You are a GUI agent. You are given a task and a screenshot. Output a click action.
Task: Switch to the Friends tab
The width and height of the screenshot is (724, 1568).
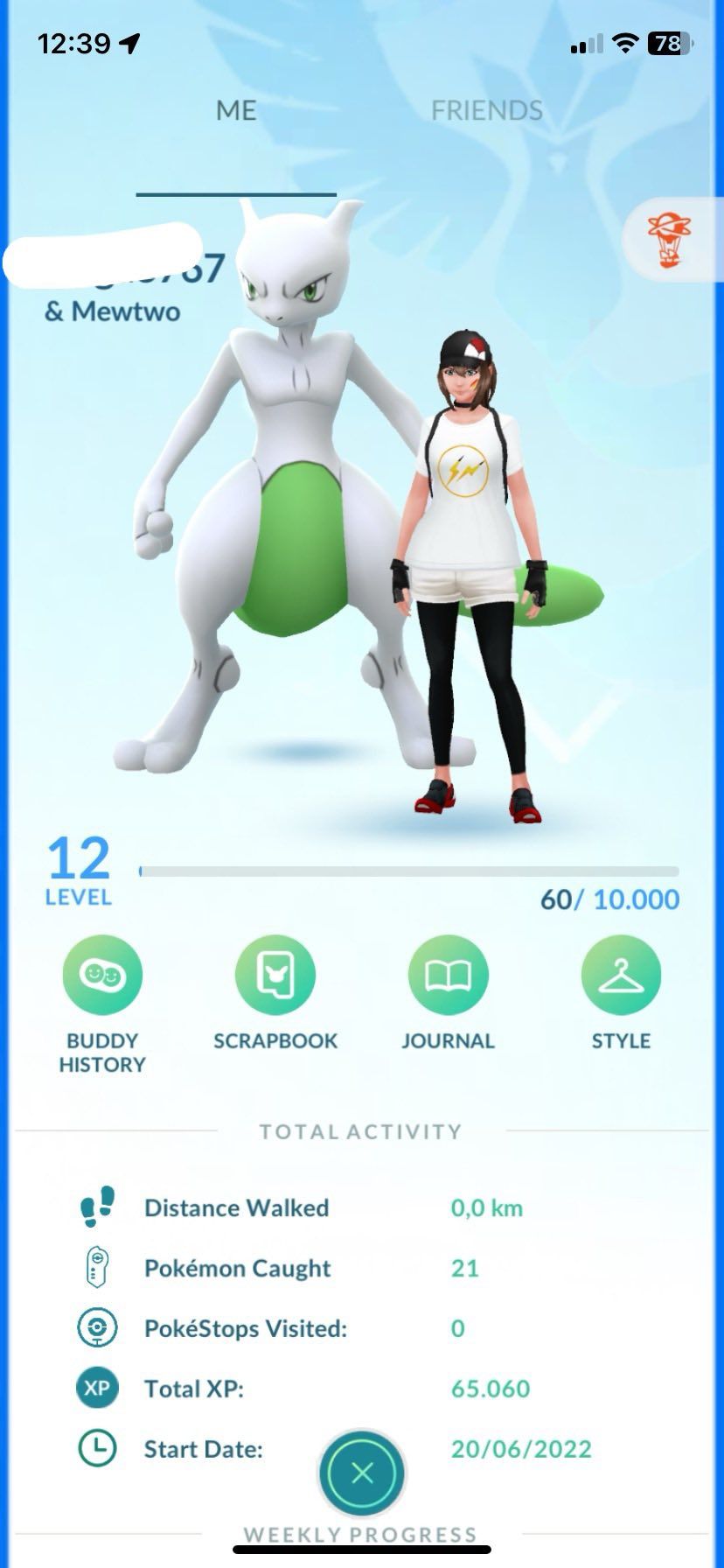click(487, 110)
